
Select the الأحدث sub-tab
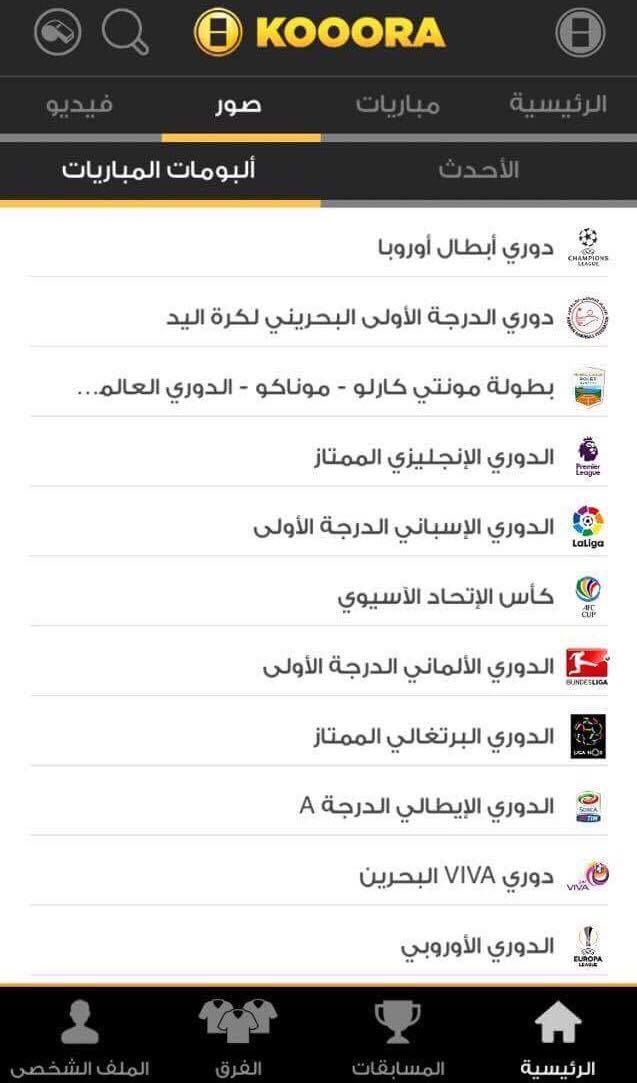coord(478,169)
